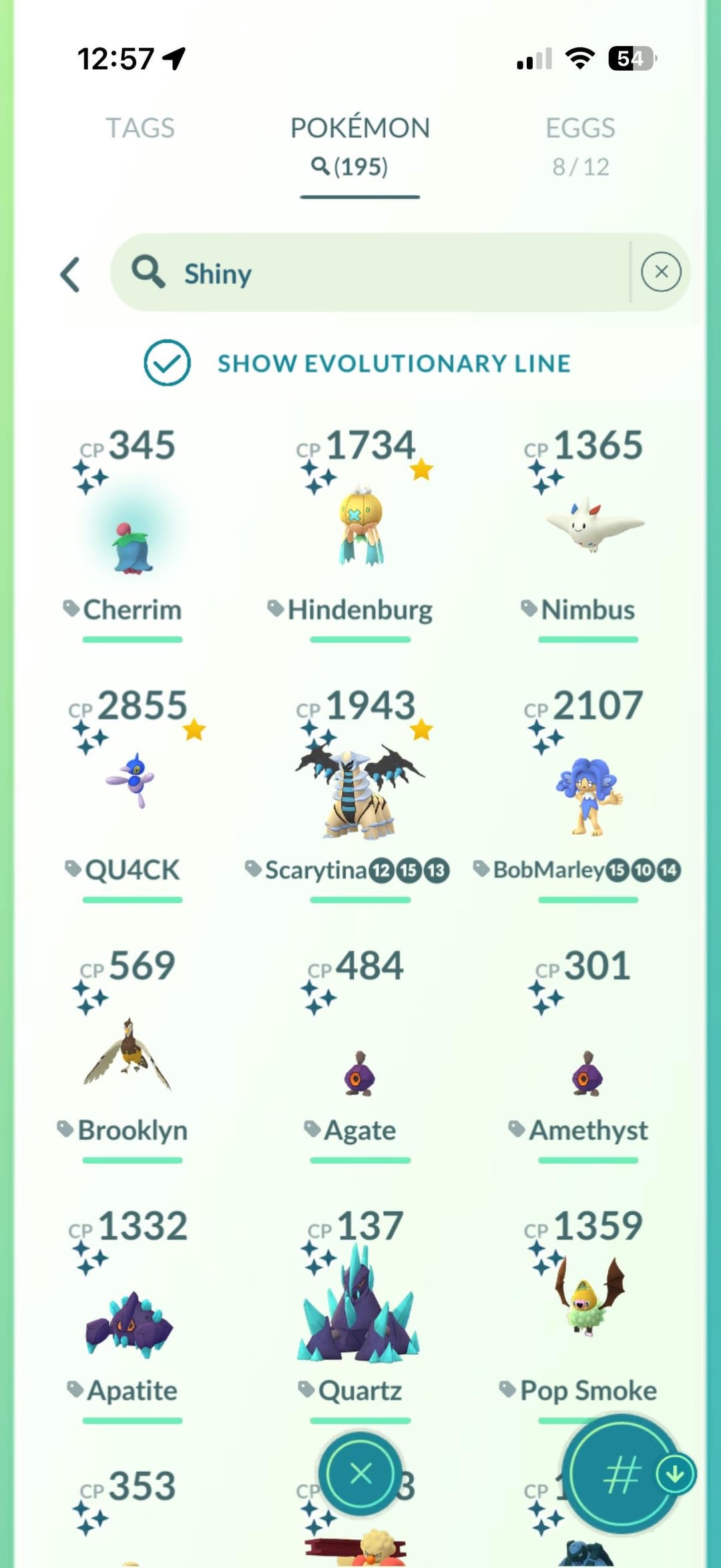Go back using the left arrow

(x=70, y=274)
